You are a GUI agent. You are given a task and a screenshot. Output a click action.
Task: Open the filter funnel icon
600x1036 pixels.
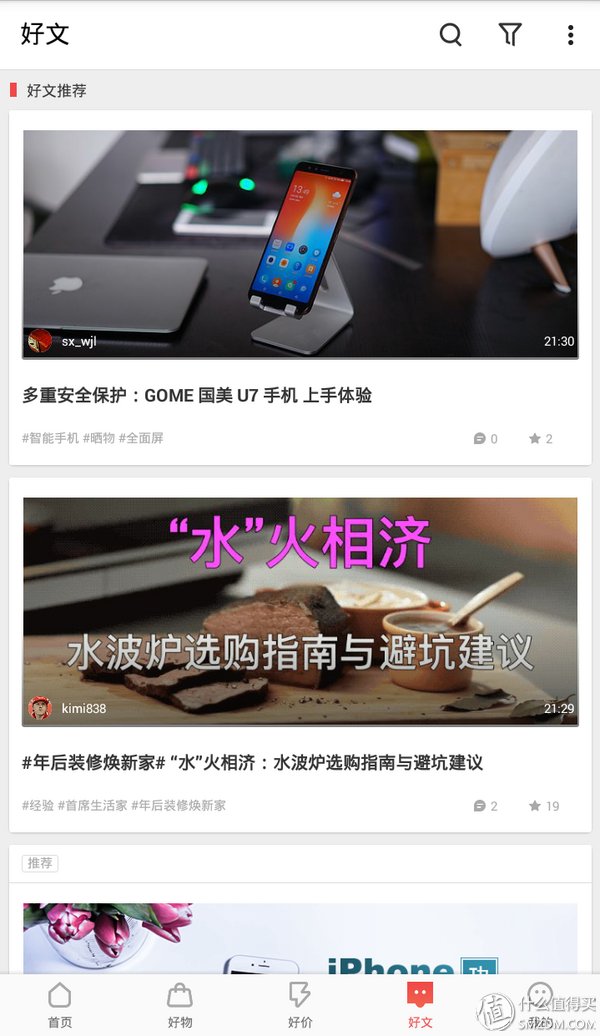click(510, 35)
